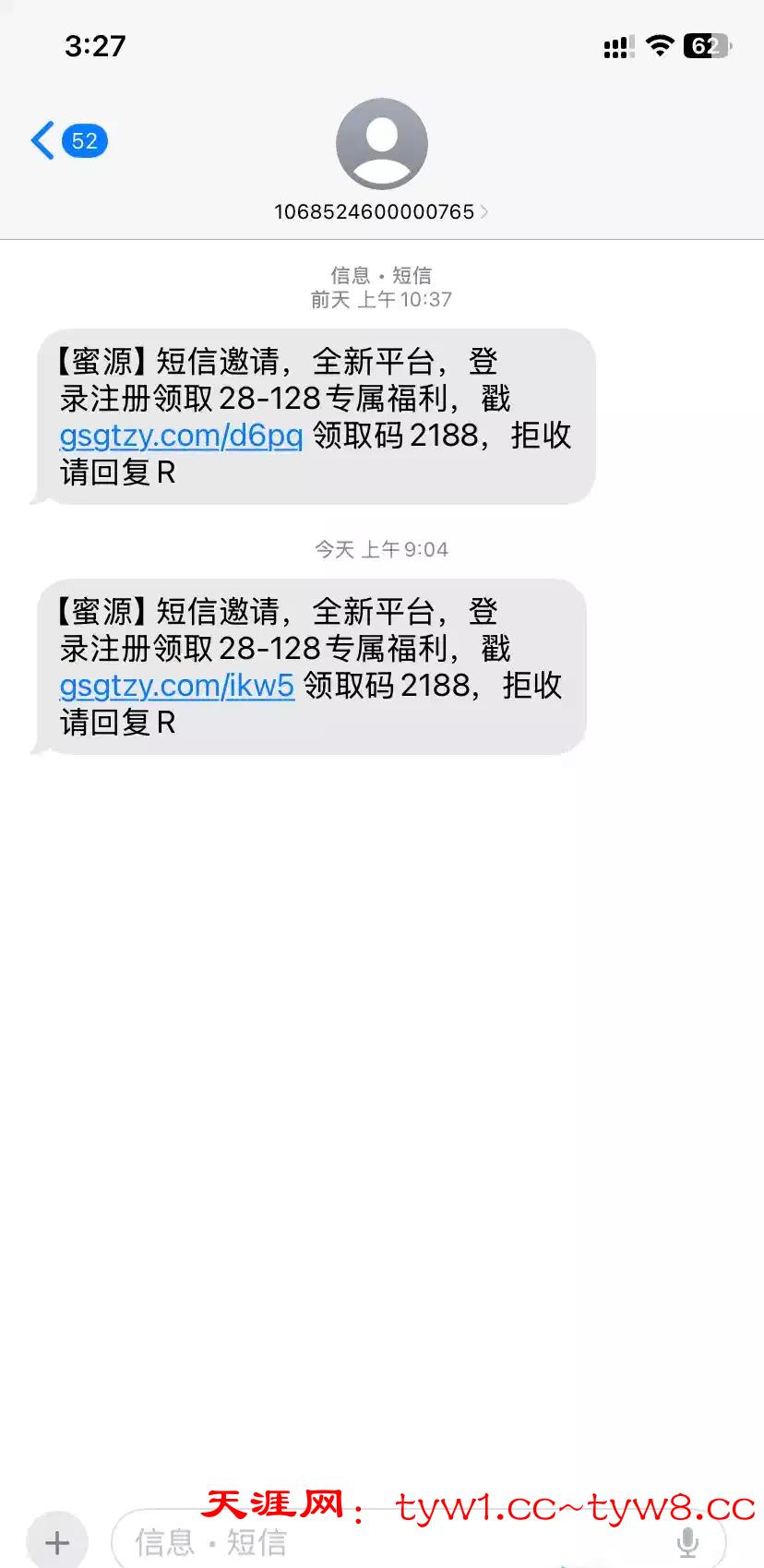Open the gsgtzy.com/ikw5 link
Viewport: 764px width, 1568px height.
tap(177, 686)
